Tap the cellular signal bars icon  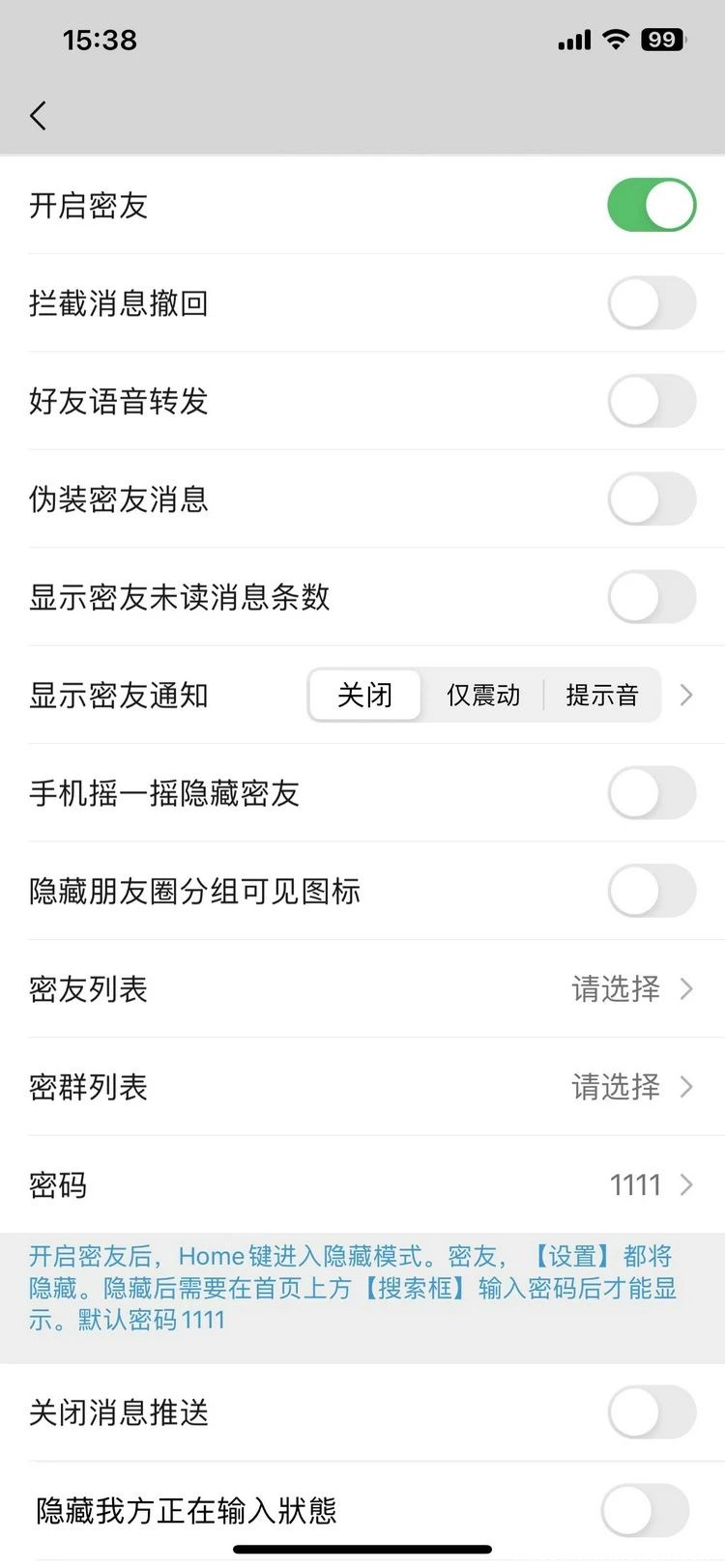(574, 39)
